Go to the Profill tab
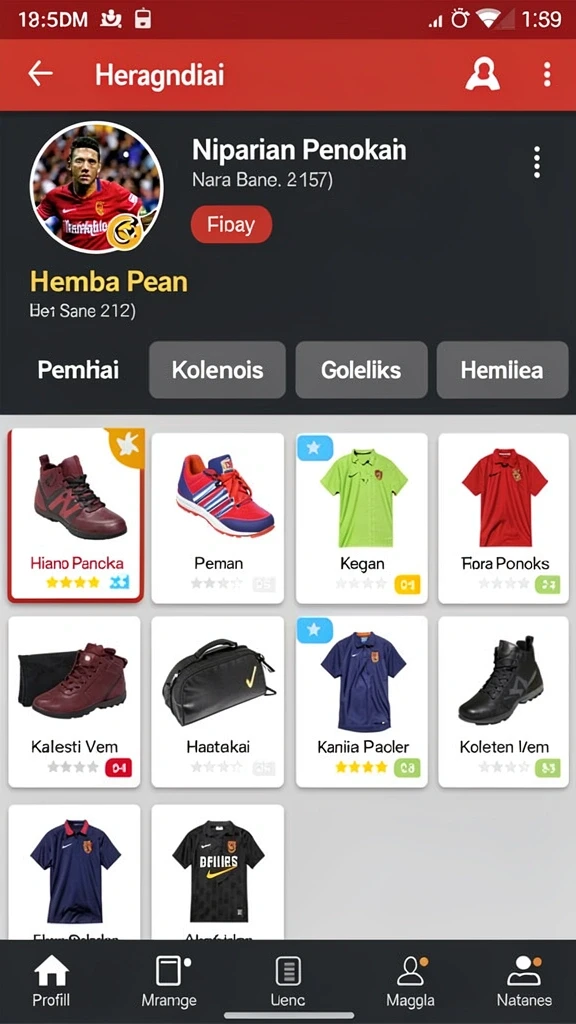Viewport: 576px width, 1024px height. pyautogui.click(x=52, y=980)
